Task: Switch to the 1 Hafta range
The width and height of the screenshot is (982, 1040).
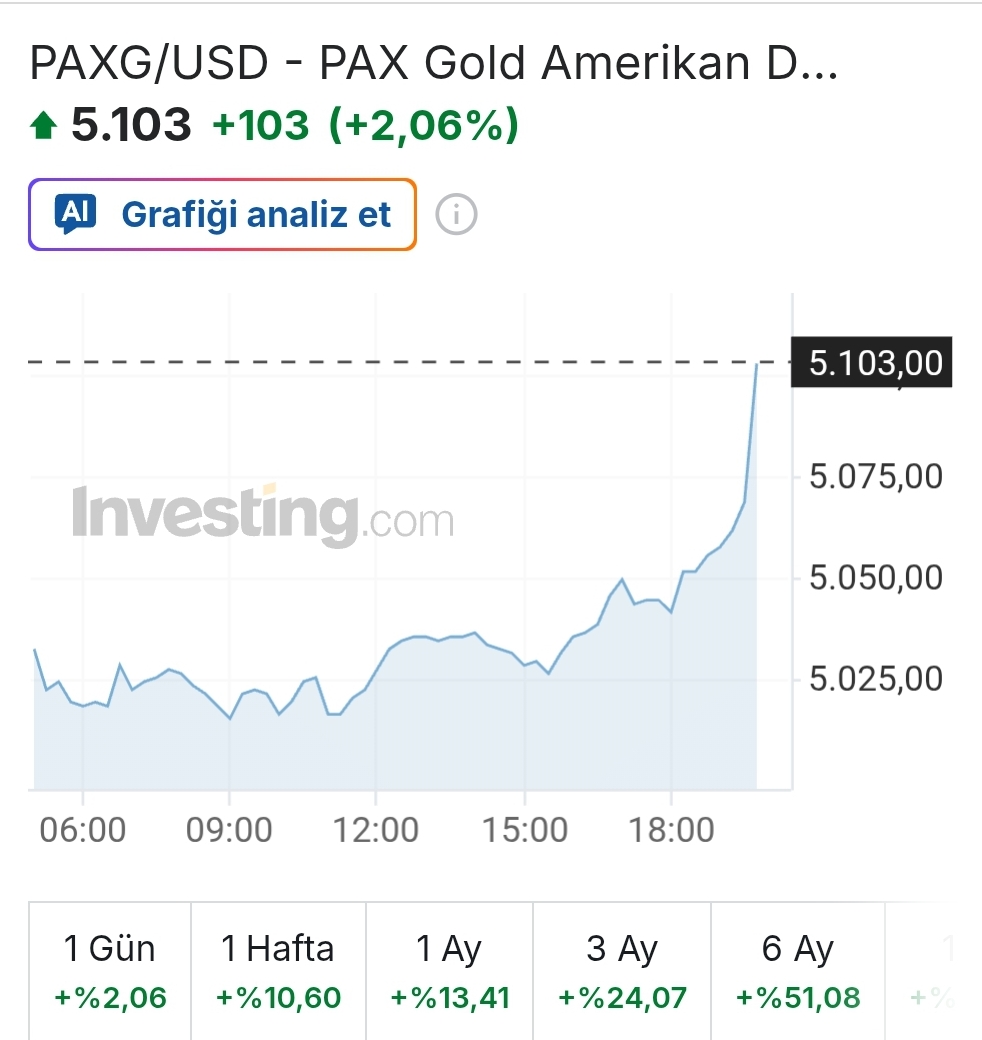Action: [278, 970]
